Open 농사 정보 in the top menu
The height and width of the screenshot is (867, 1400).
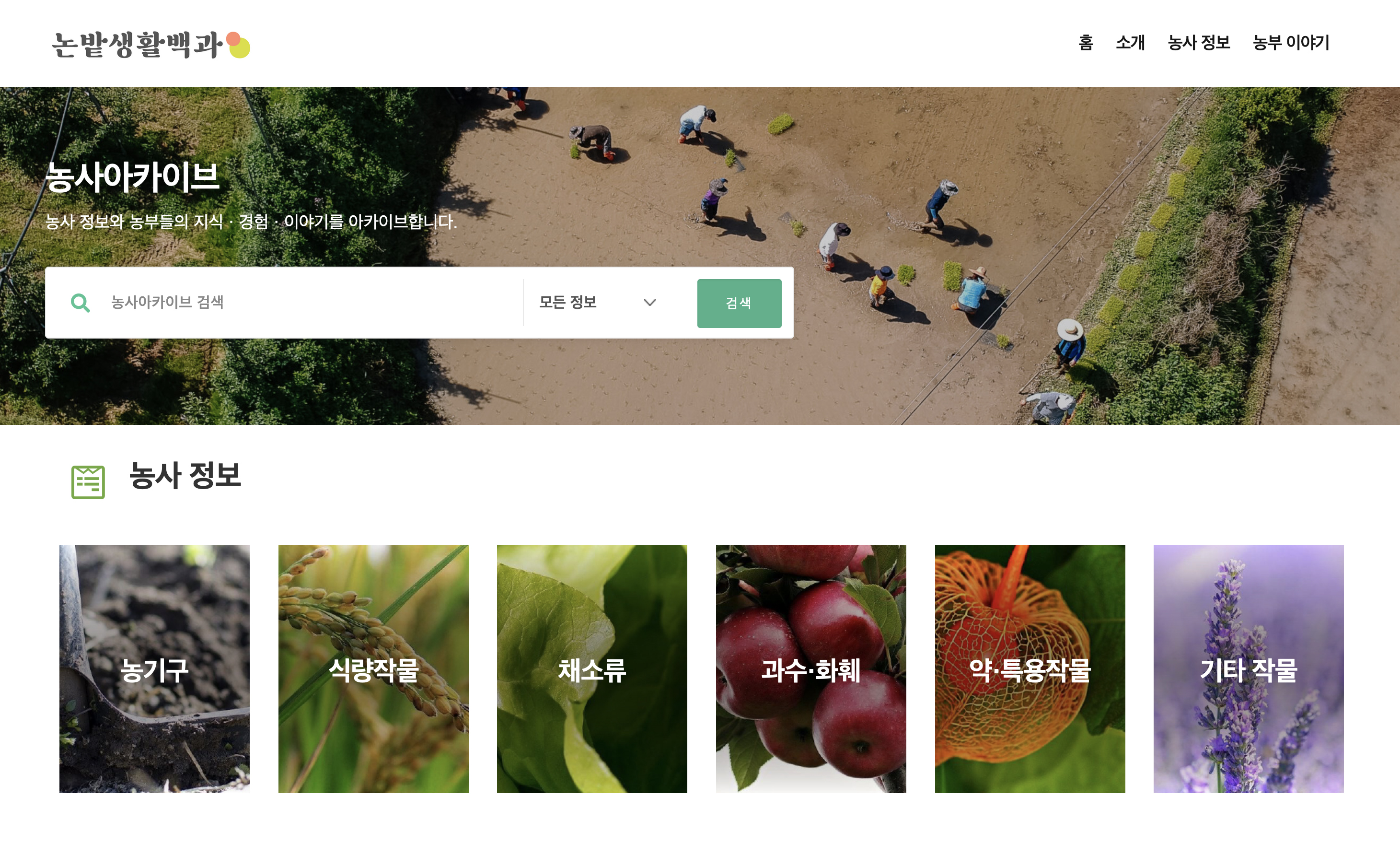pos(1199,42)
